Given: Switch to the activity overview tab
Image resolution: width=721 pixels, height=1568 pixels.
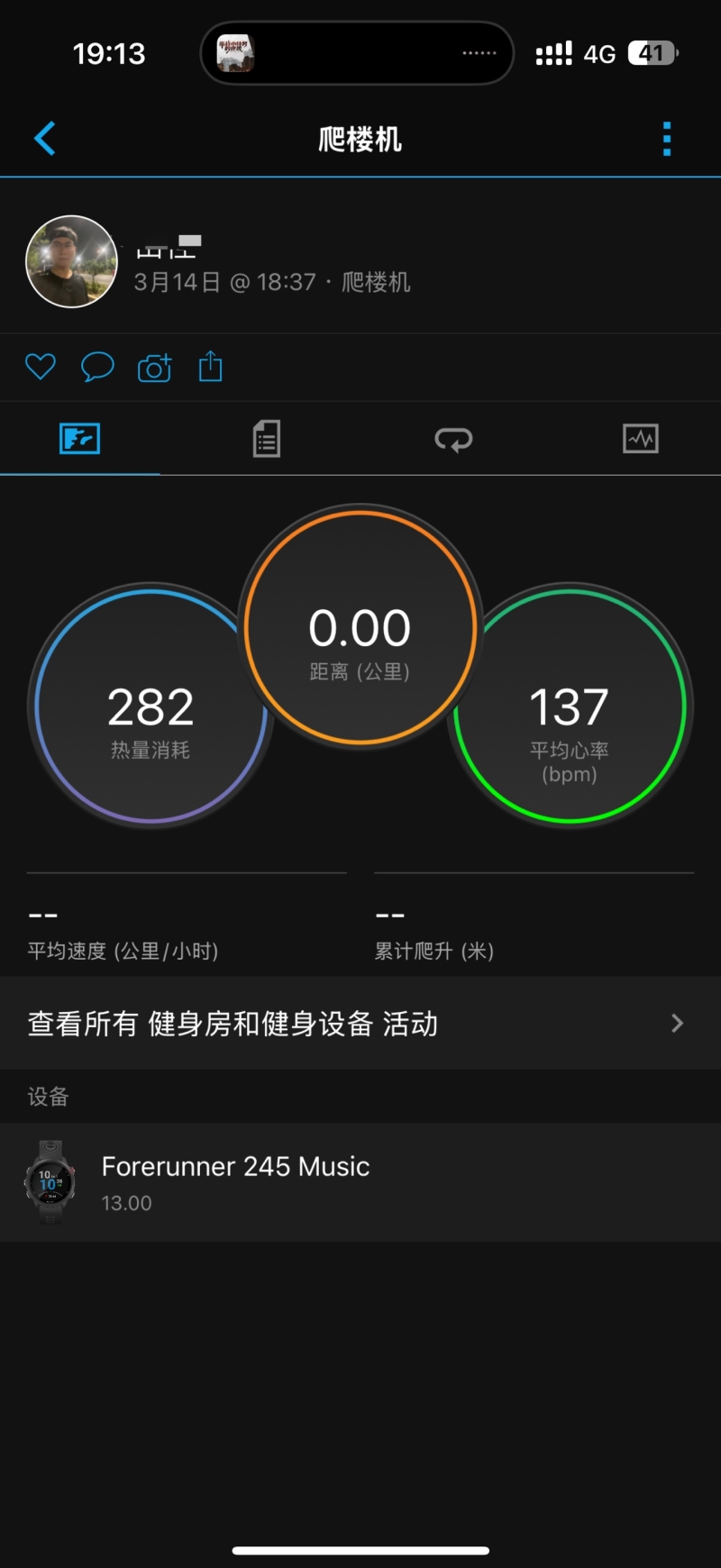Looking at the screenshot, I should click(x=80, y=439).
